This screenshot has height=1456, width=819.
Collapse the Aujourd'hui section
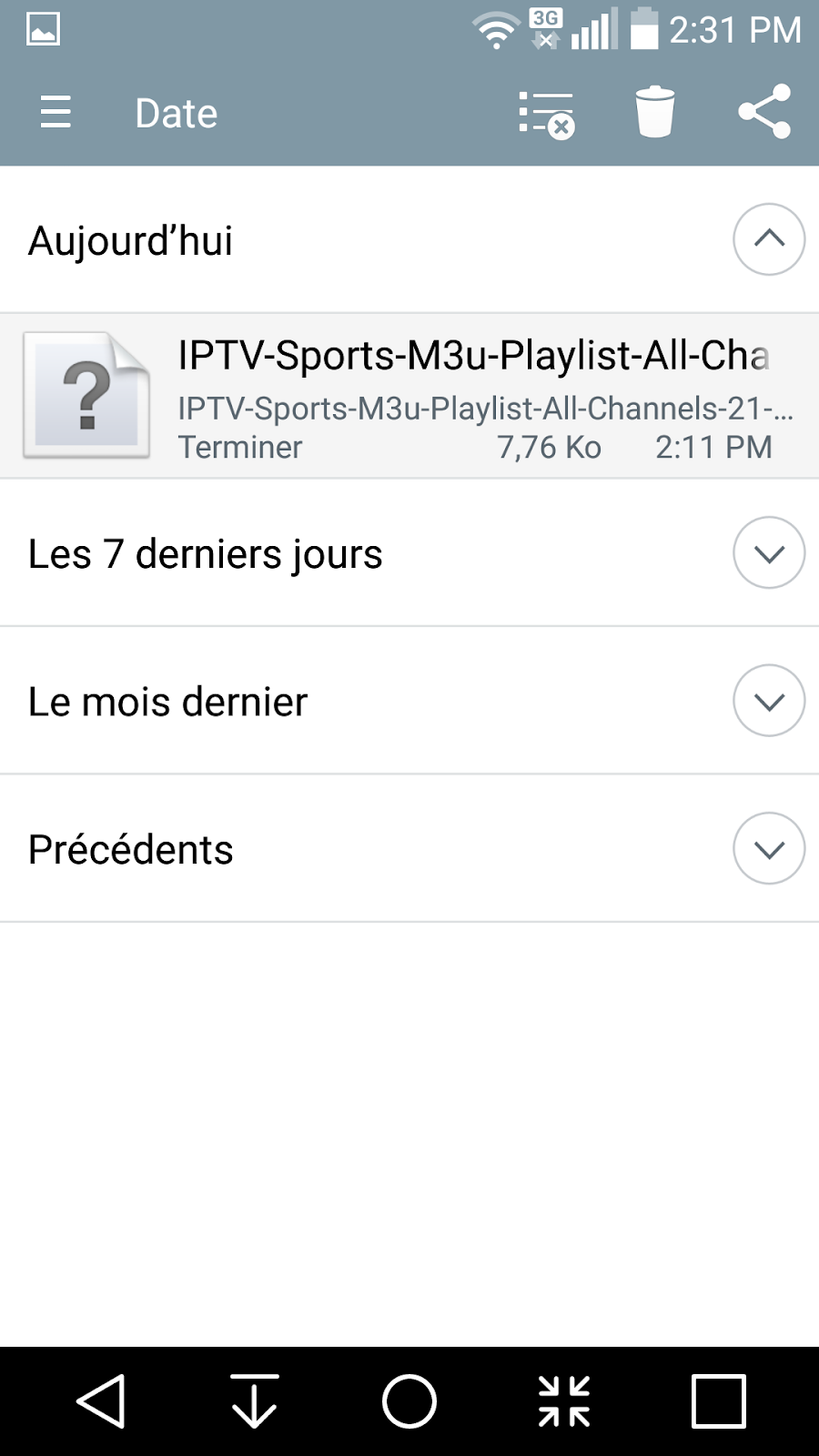point(769,239)
